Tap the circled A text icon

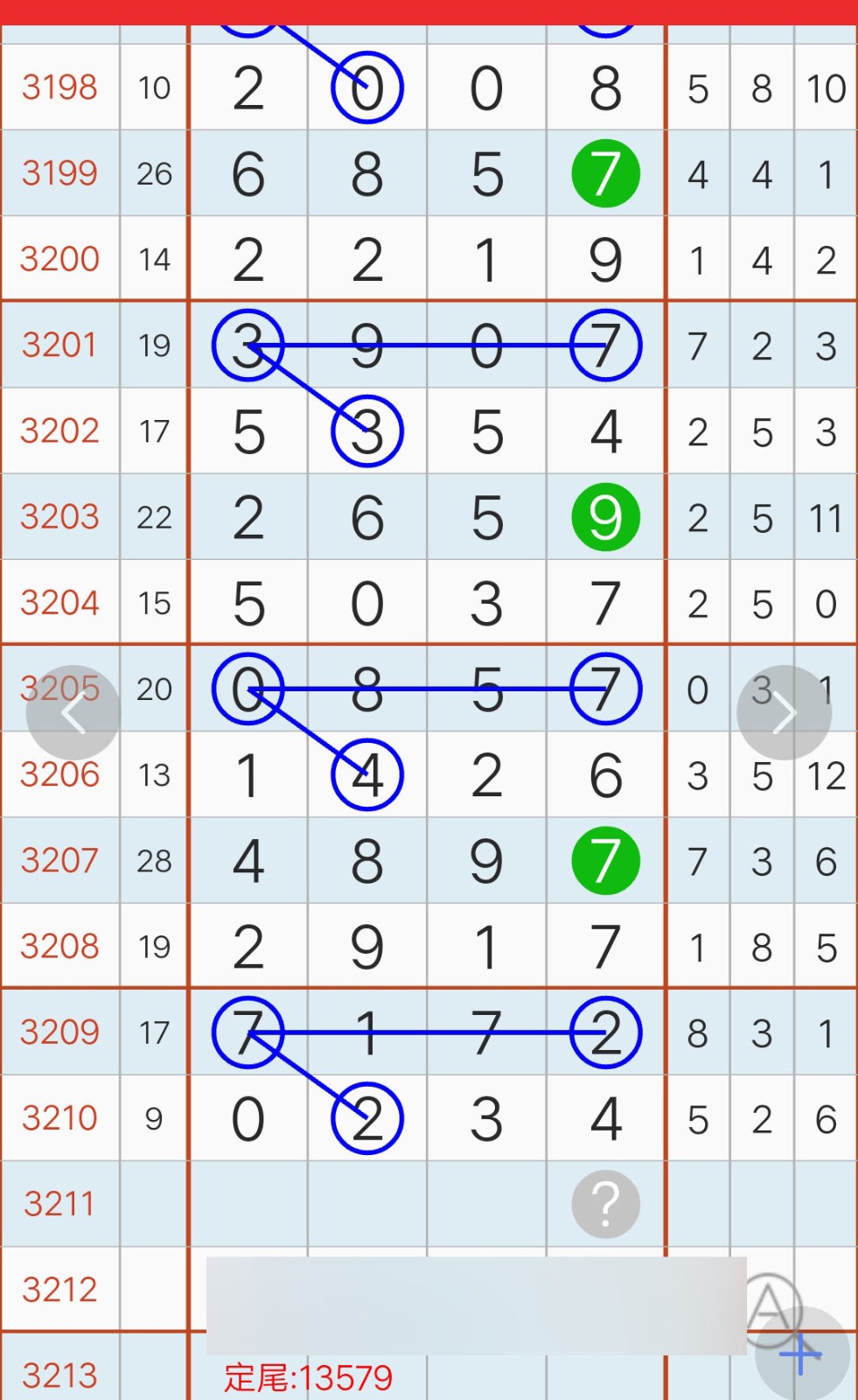pos(770,1305)
